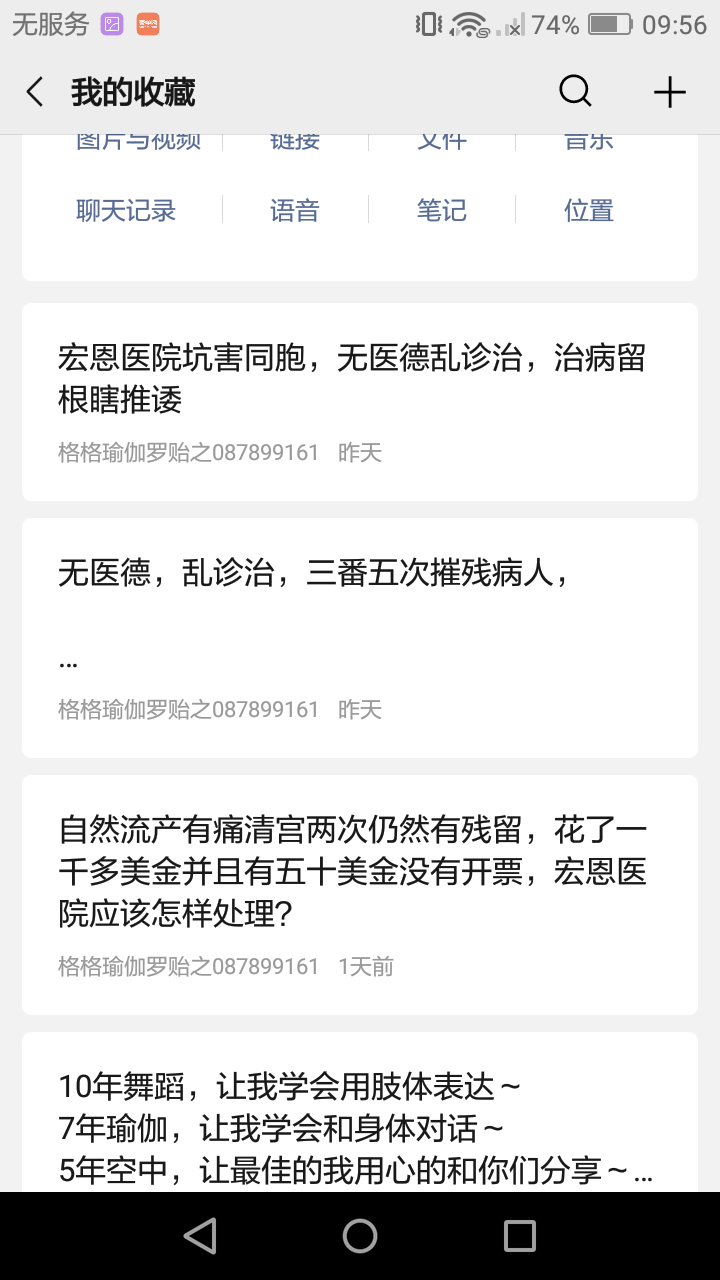Go back from 我的收藏
The image size is (720, 1280).
[x=35, y=93]
